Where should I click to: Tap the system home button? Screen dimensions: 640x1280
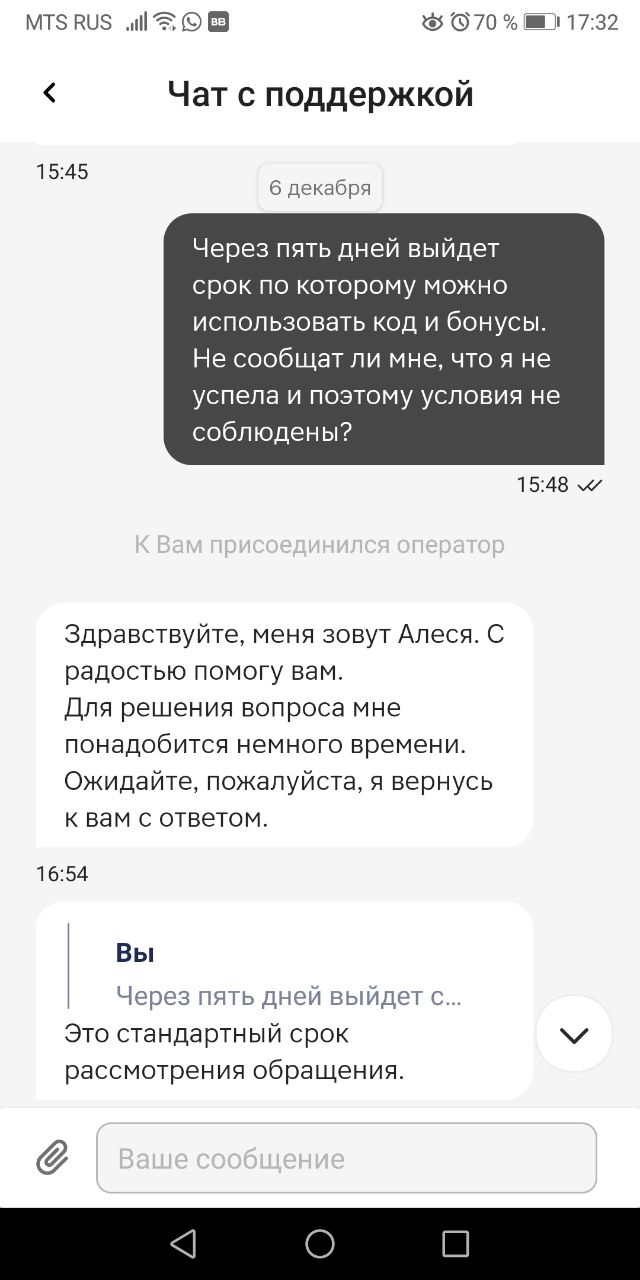click(320, 1243)
